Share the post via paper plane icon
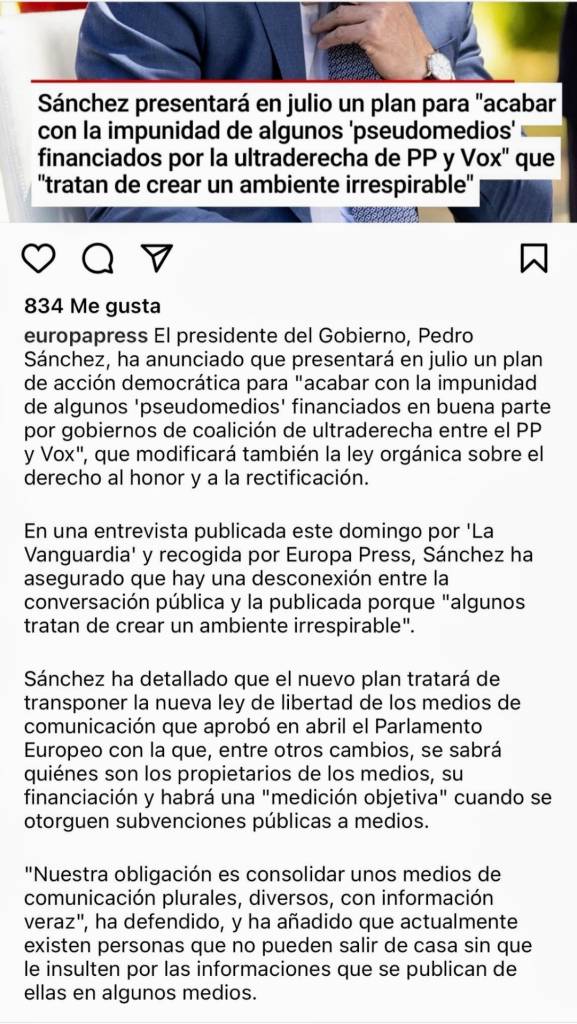Screen dimensions: 577x1024 (157, 258)
